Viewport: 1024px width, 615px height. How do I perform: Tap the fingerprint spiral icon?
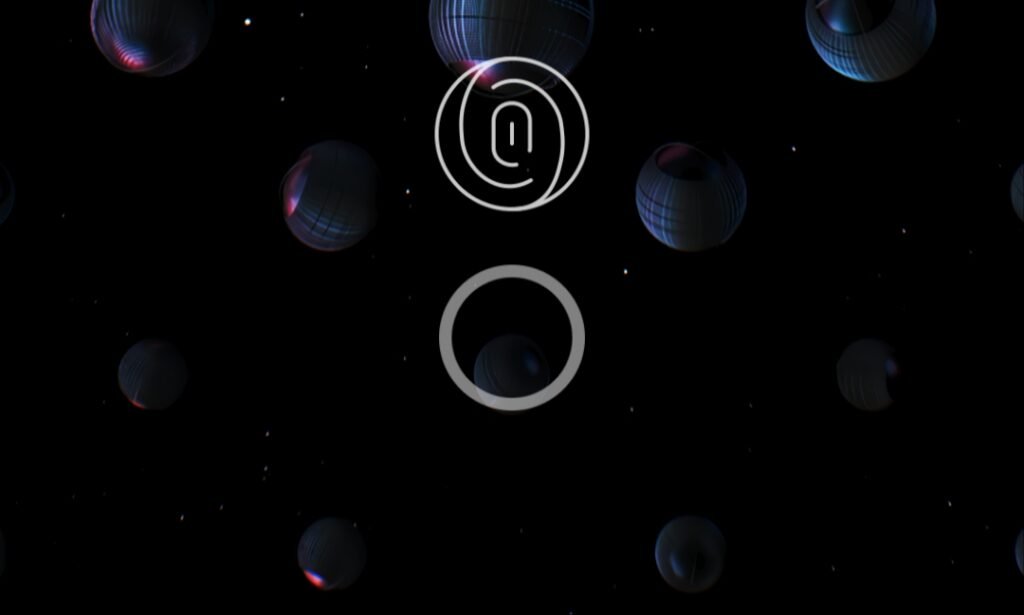[512, 134]
